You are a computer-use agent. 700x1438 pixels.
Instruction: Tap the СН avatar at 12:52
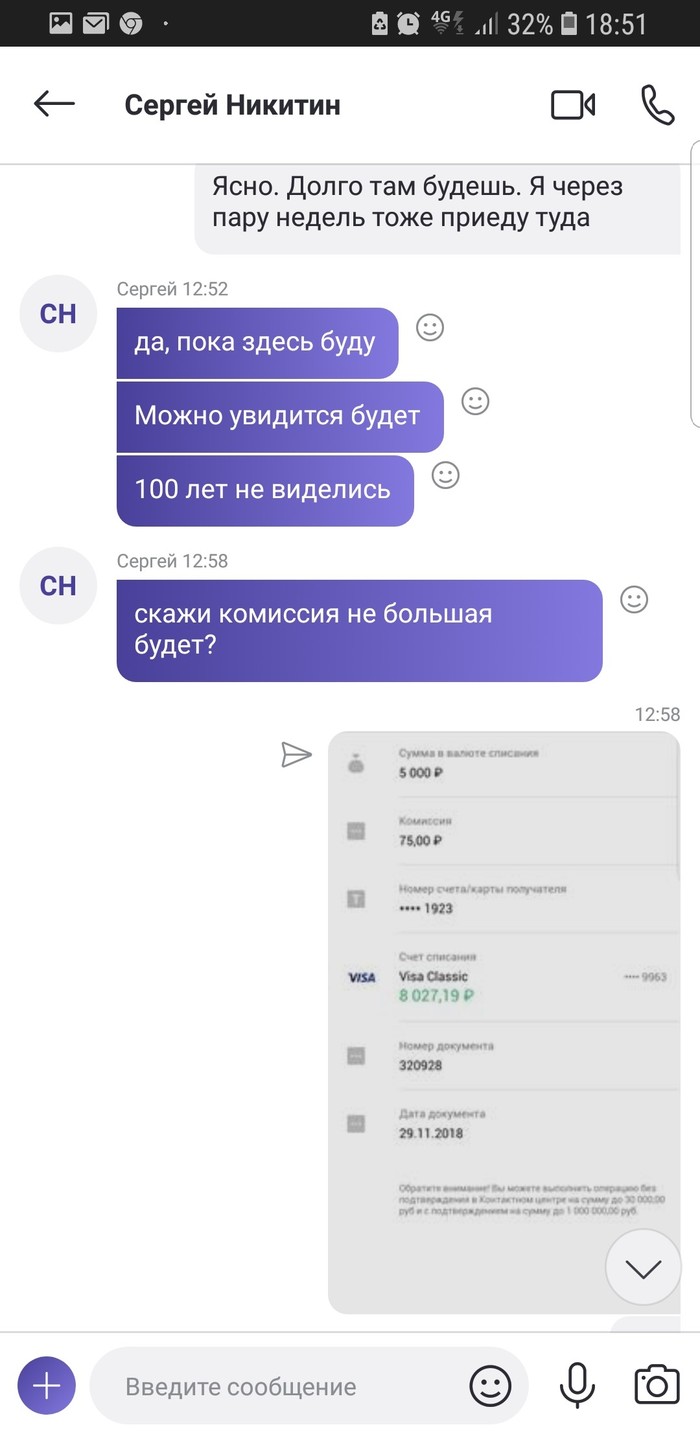pos(58,314)
